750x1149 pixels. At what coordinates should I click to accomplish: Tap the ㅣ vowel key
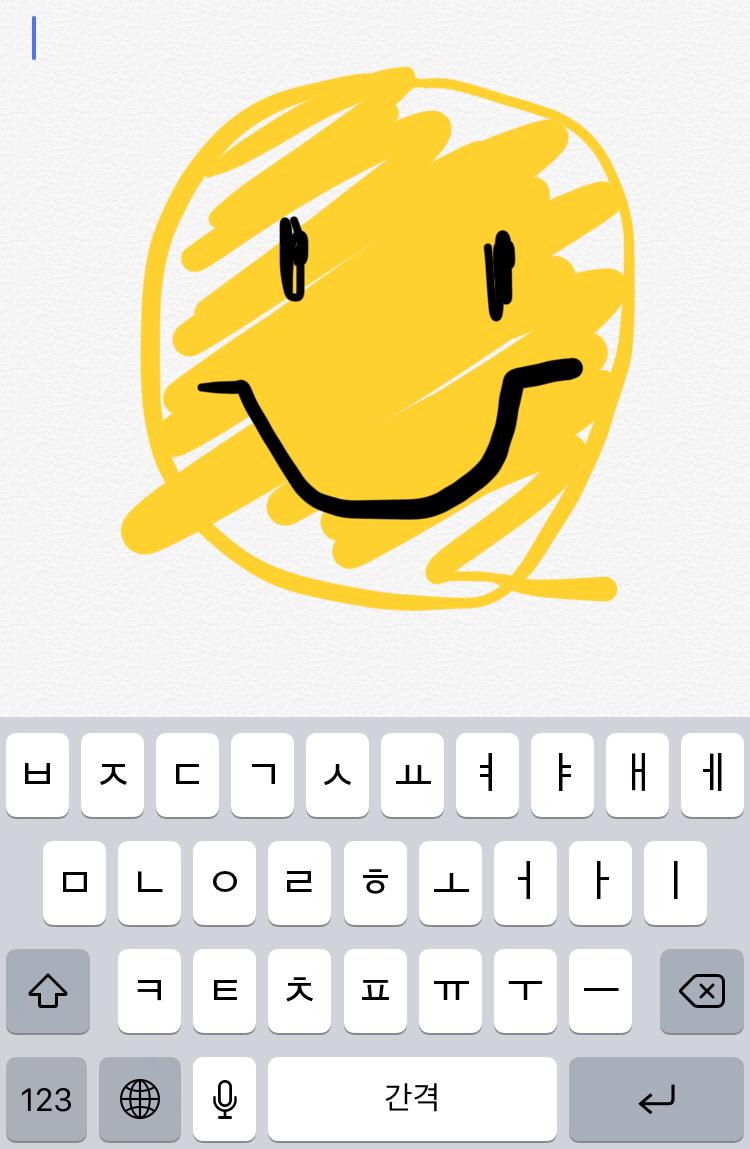coord(675,883)
